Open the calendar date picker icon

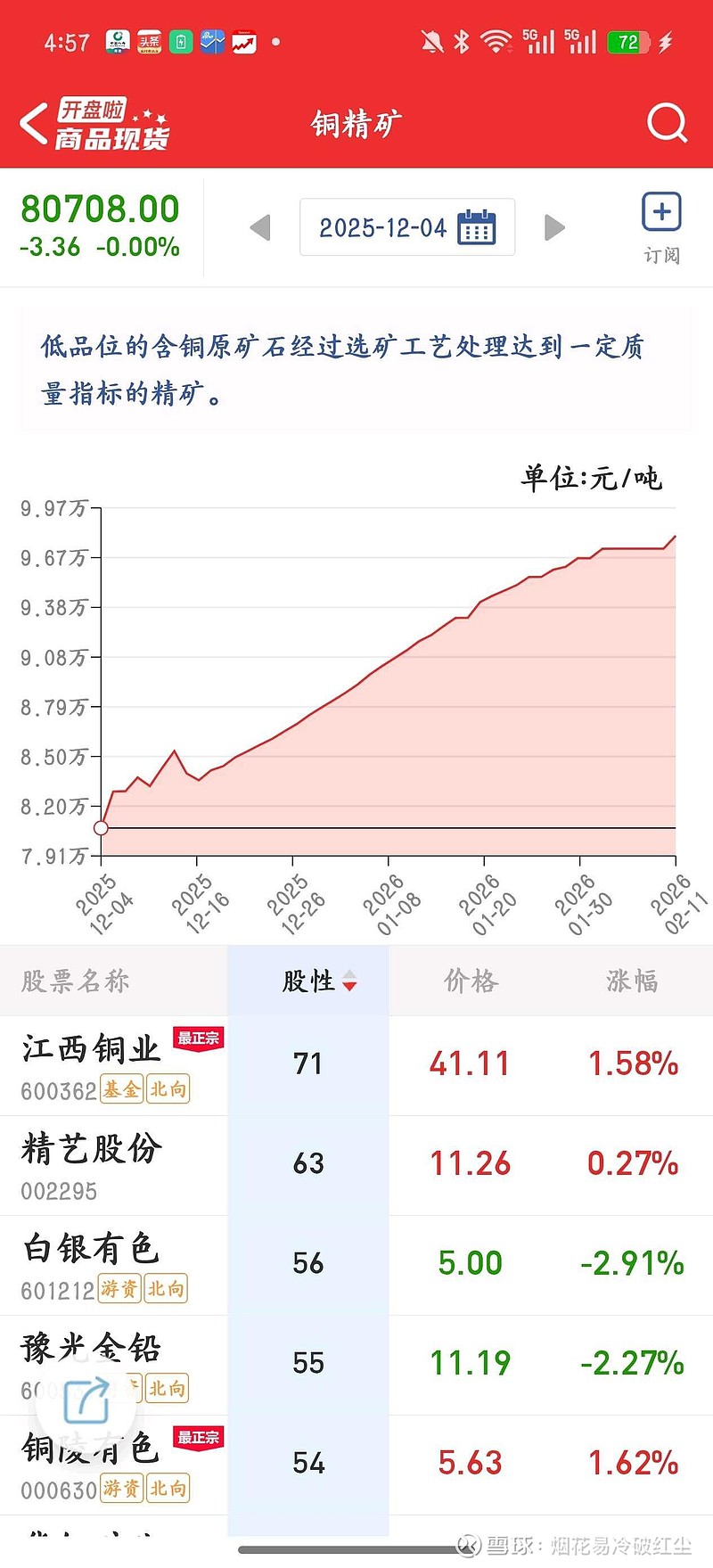pyautogui.click(x=475, y=227)
